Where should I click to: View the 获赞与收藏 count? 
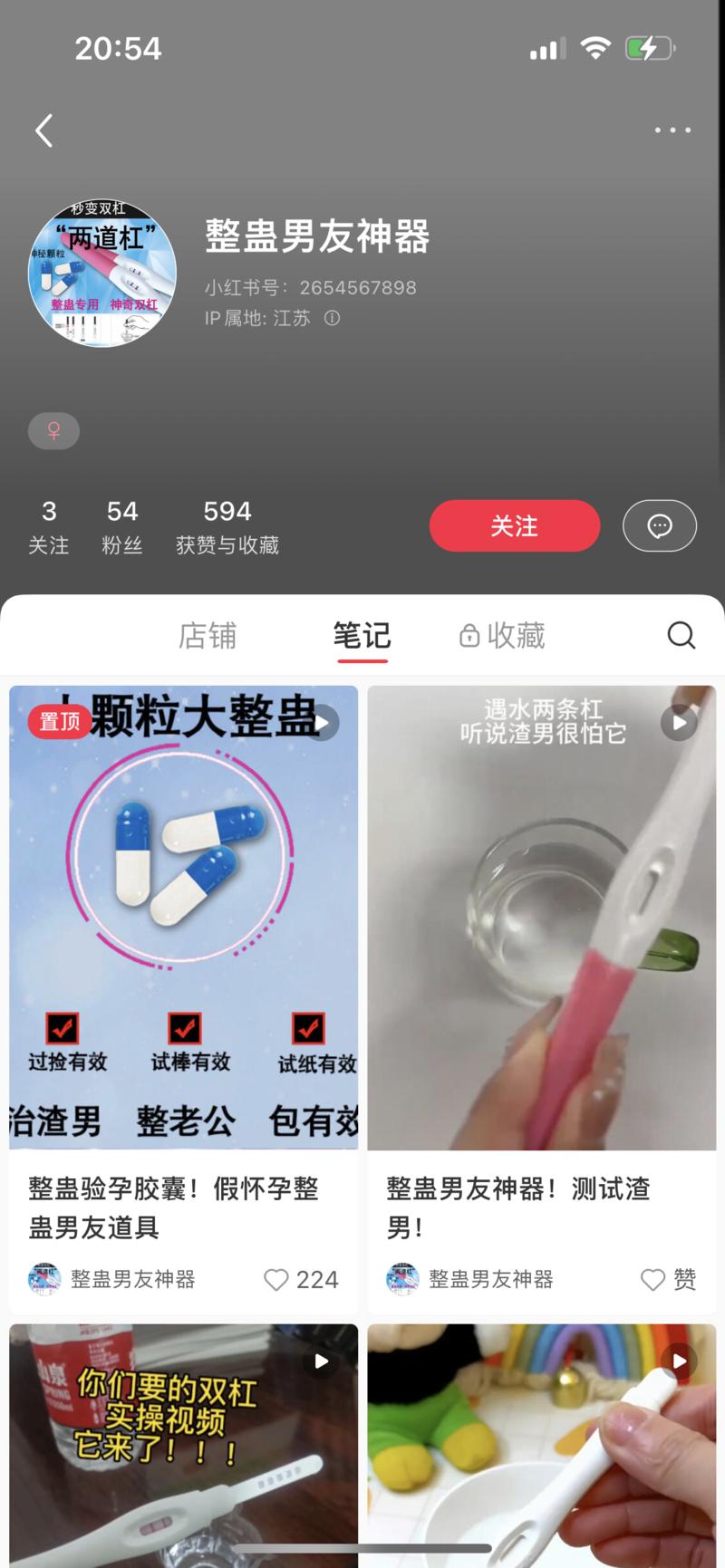(227, 525)
